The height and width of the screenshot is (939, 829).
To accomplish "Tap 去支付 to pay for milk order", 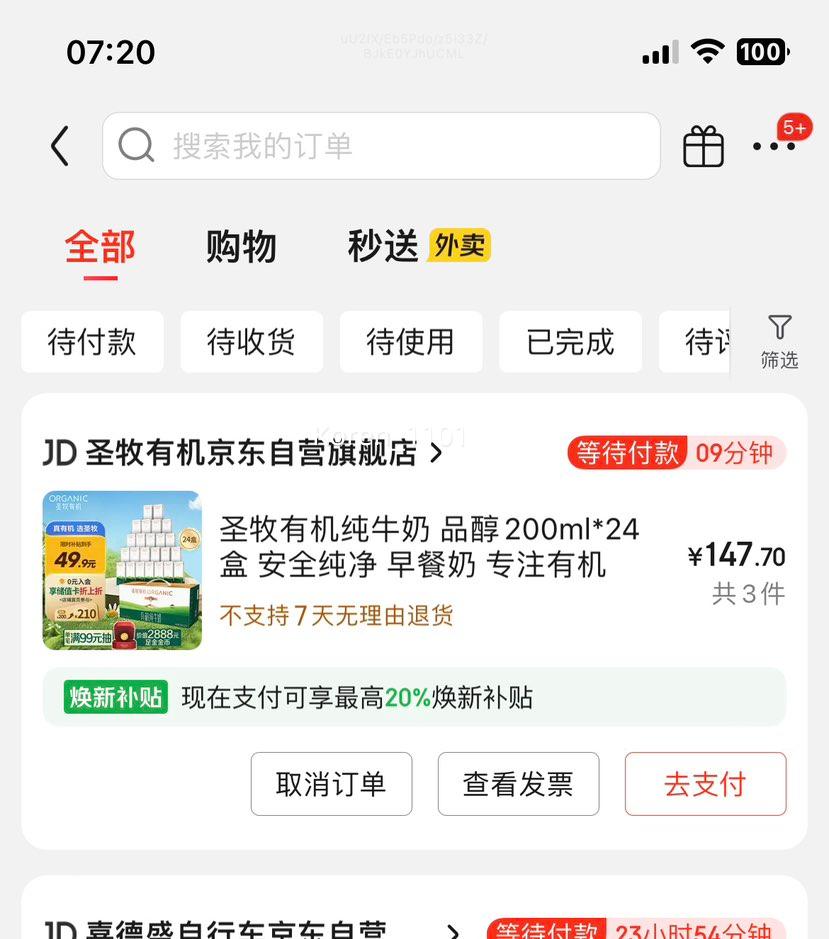I will (705, 784).
